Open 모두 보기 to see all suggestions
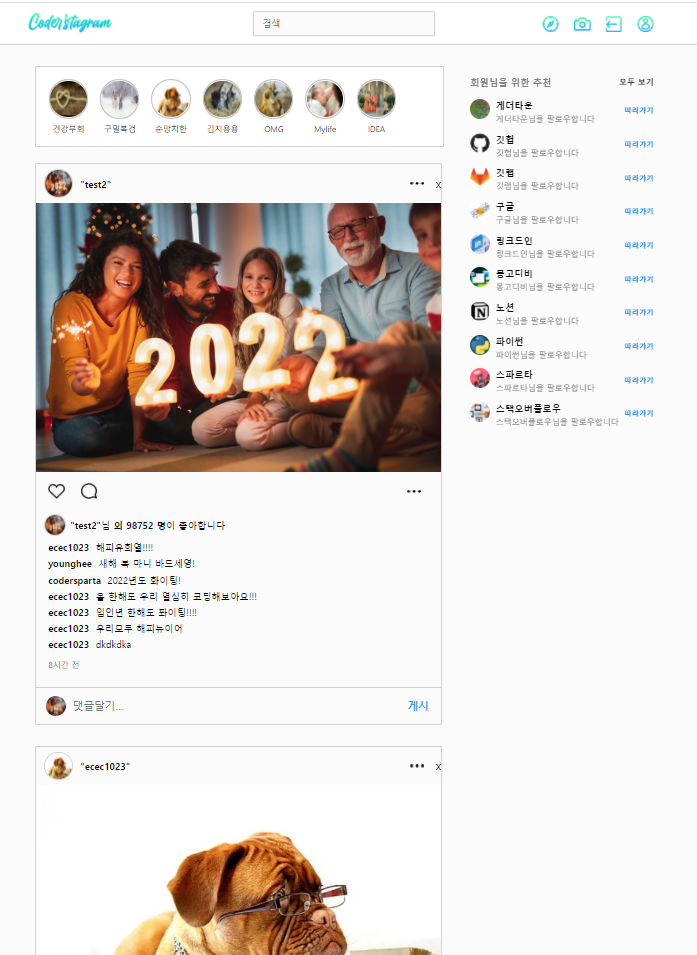This screenshot has width=697, height=955. (x=636, y=82)
